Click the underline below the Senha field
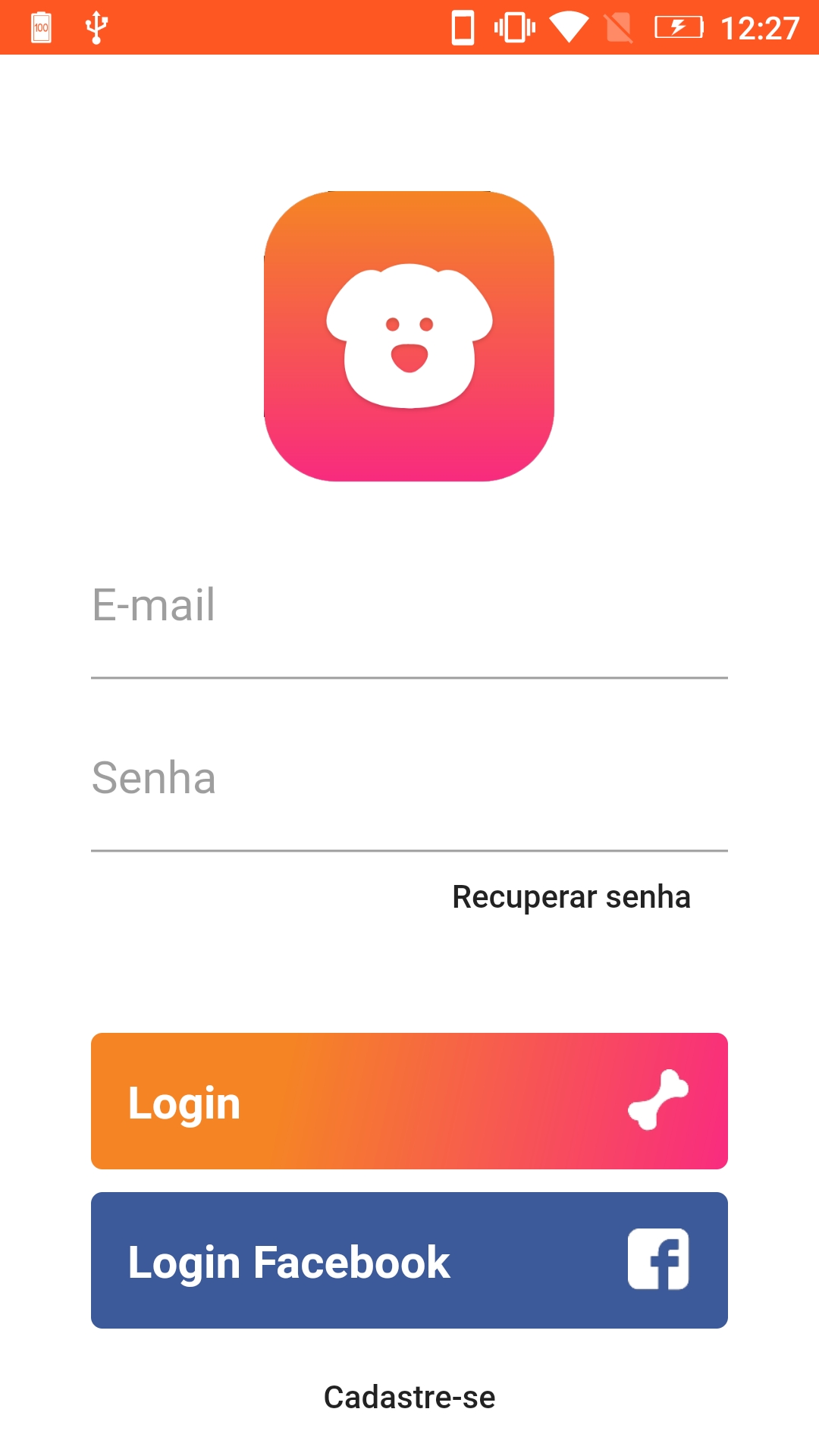 409,851
